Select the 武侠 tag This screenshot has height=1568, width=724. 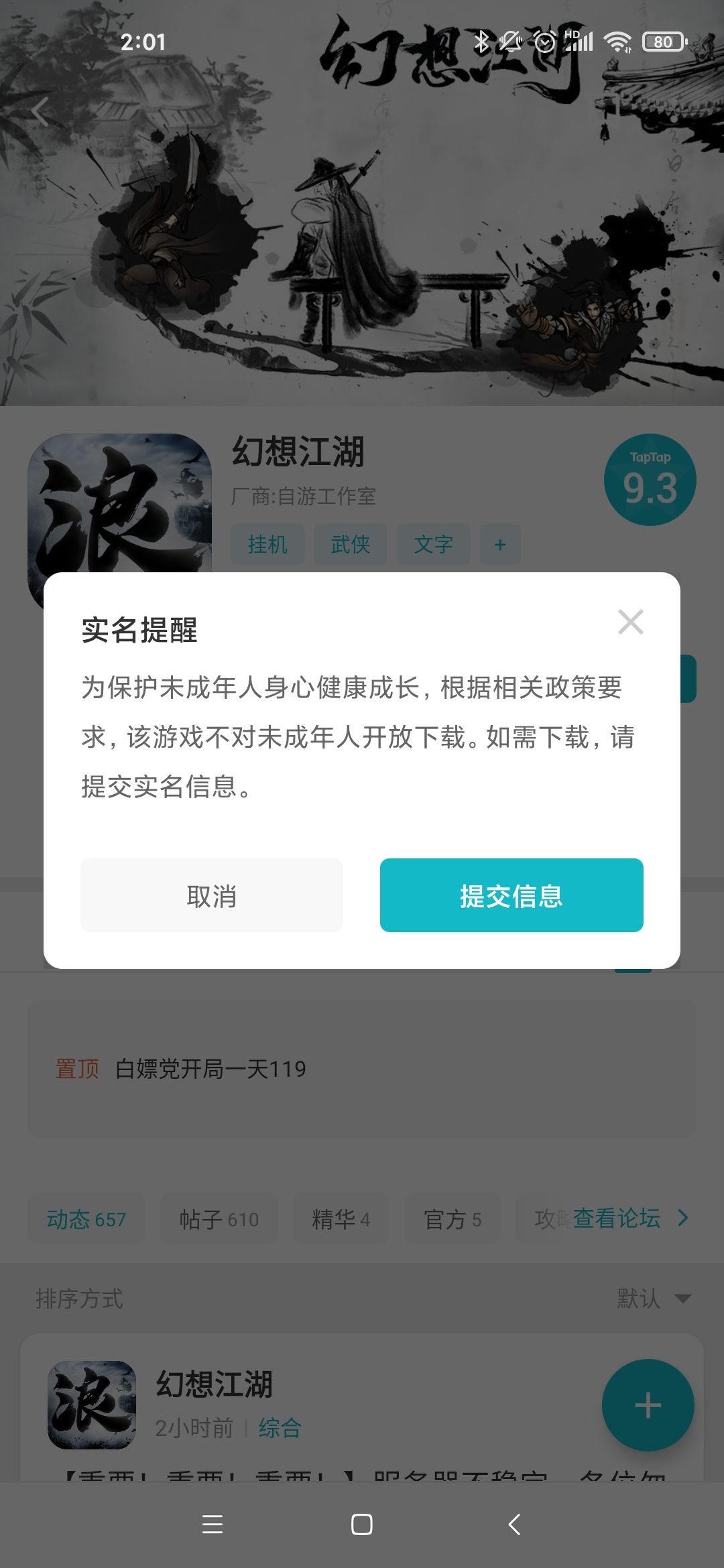click(x=351, y=545)
